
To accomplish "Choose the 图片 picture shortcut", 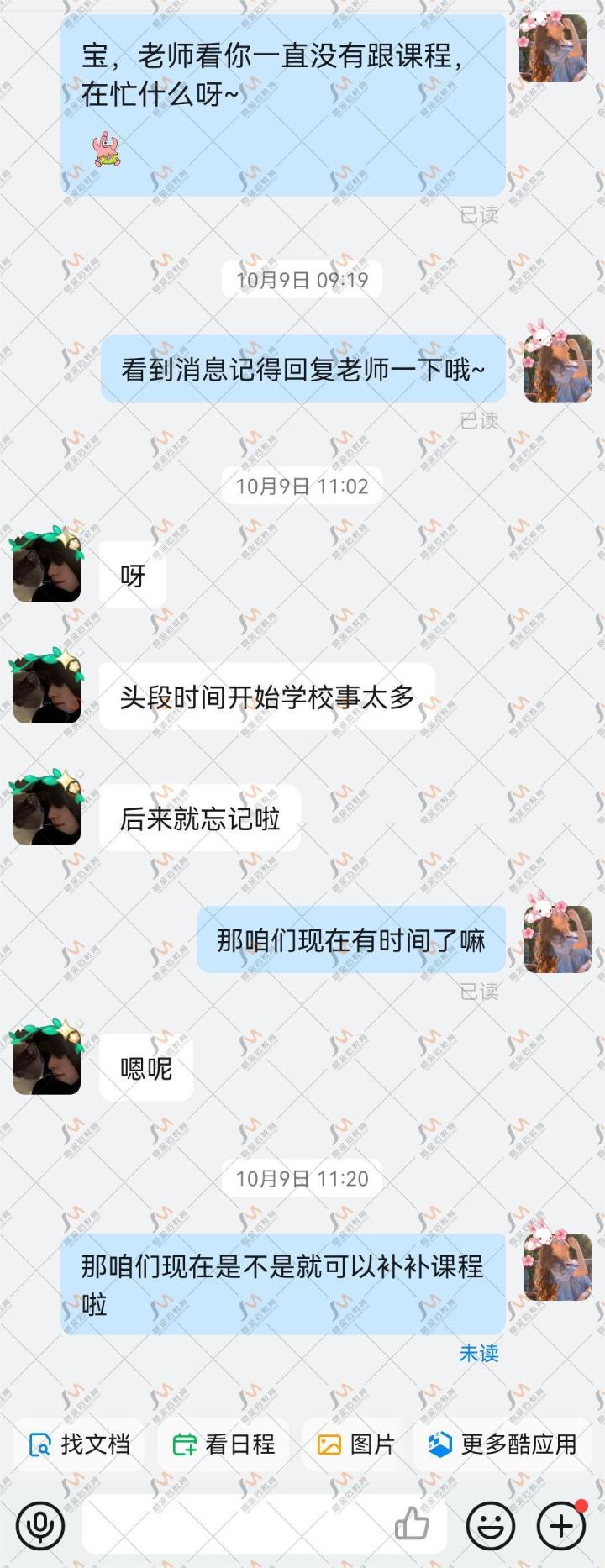I will click(355, 1444).
